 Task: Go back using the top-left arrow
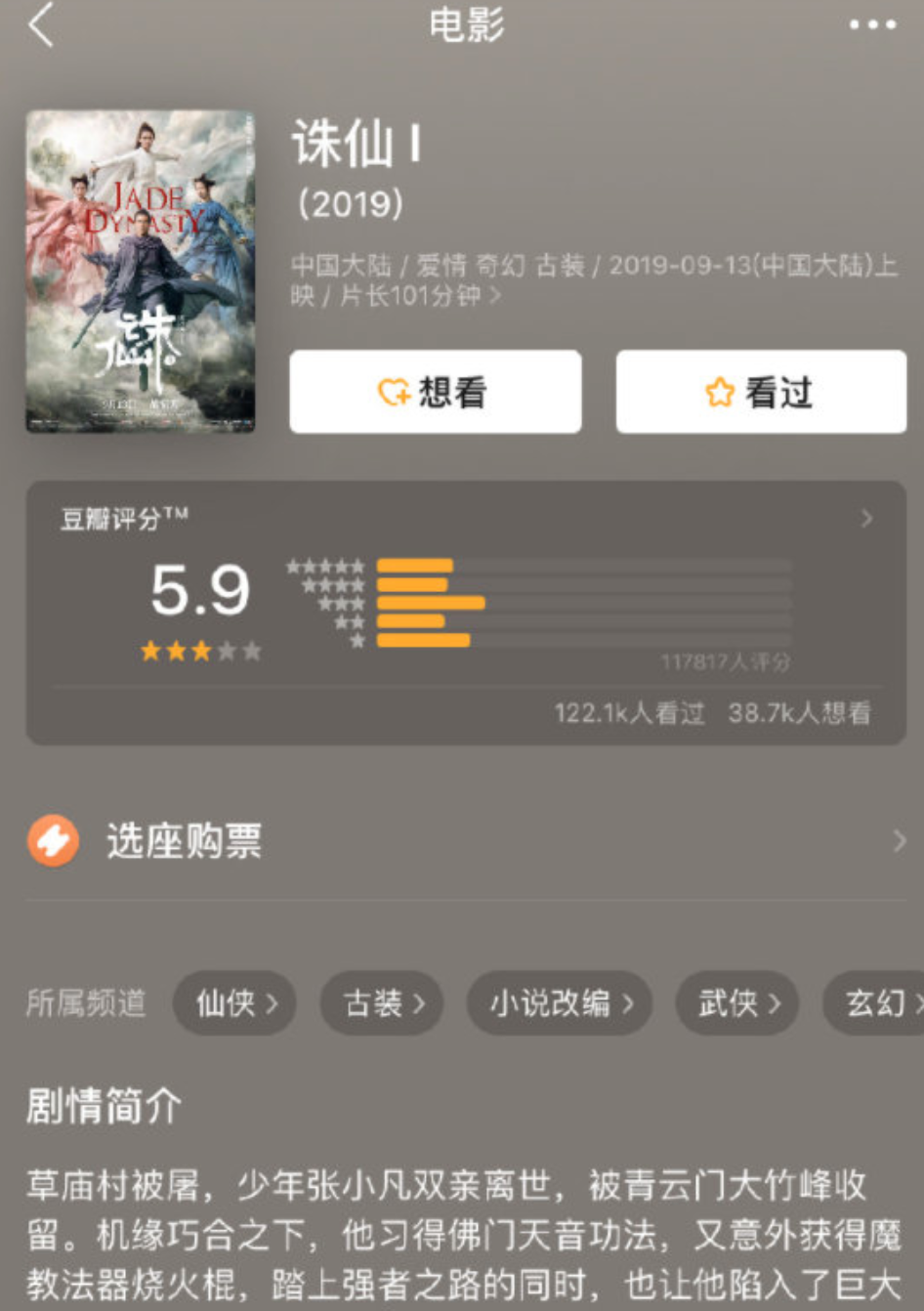(x=41, y=25)
